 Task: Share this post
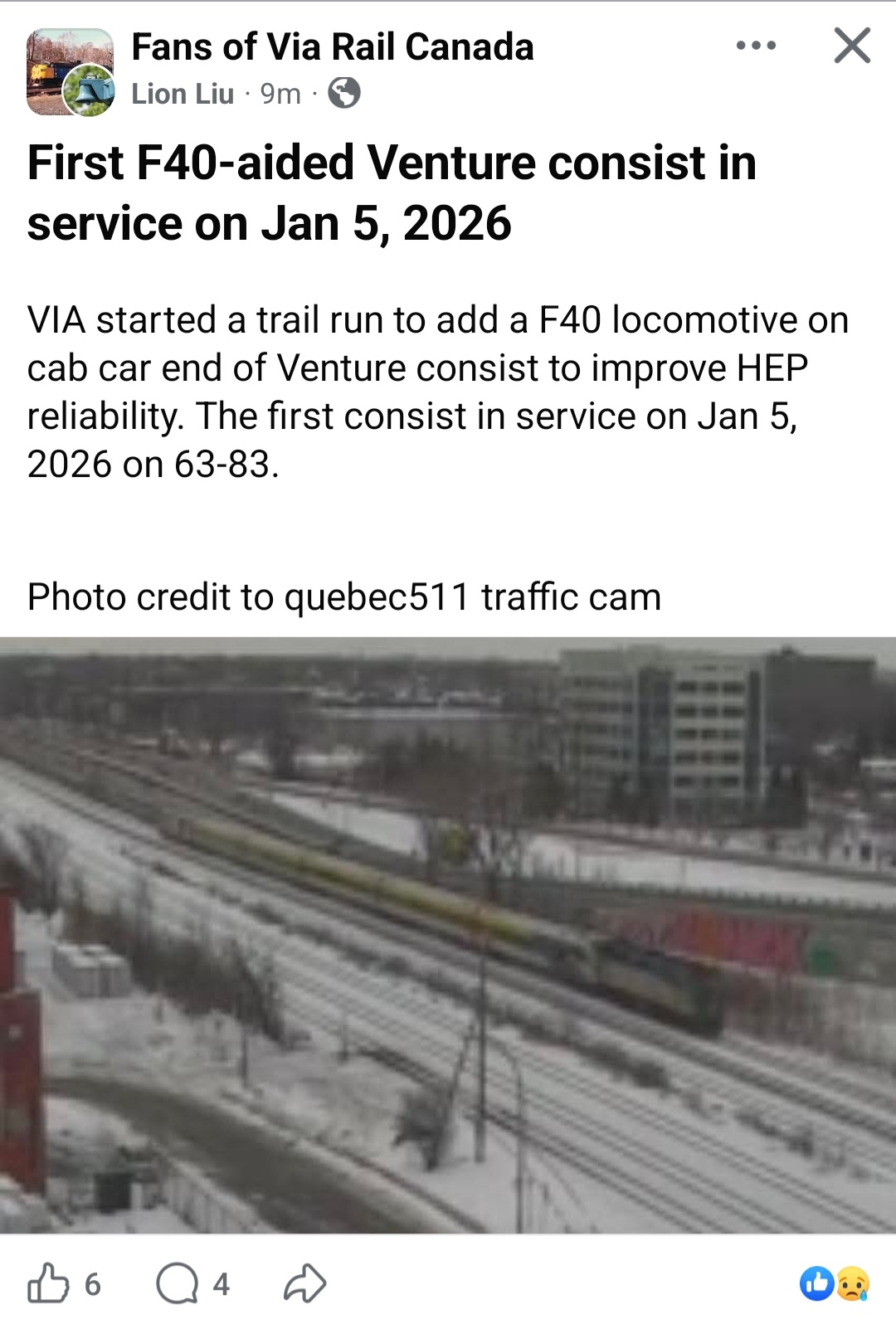coord(304,1283)
